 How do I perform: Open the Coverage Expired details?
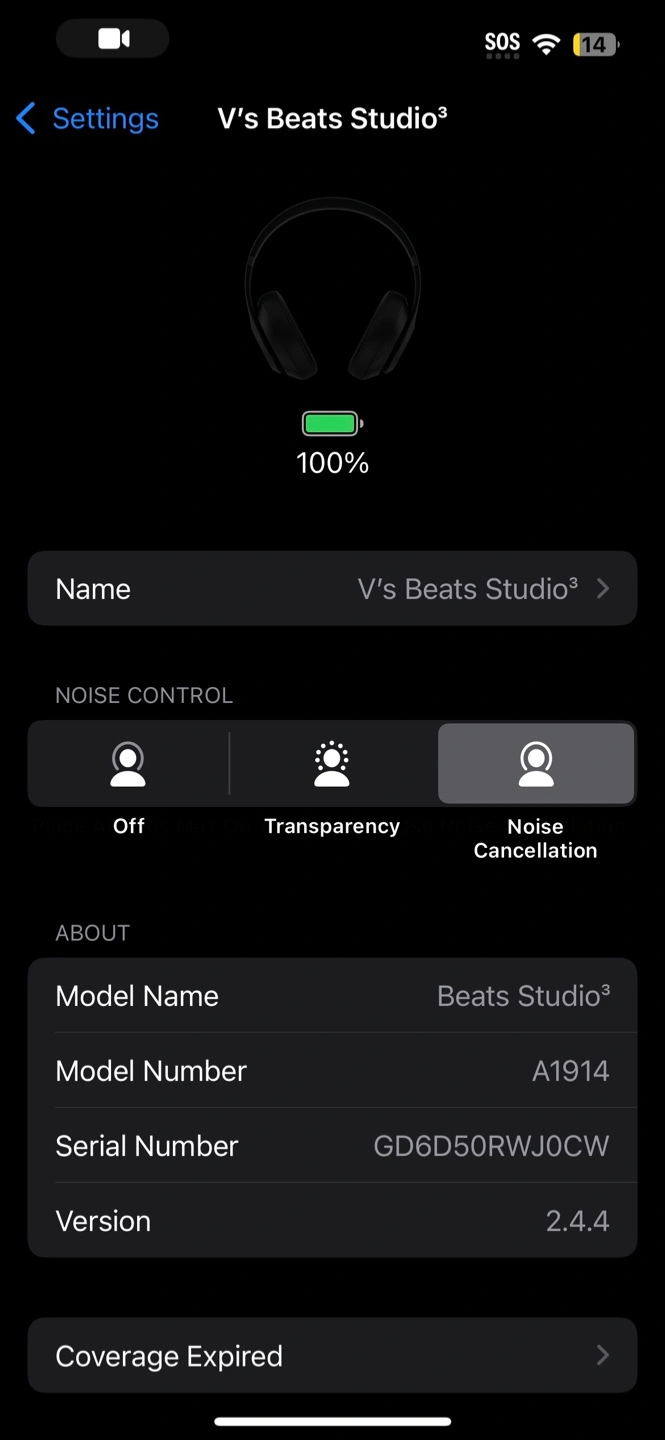pyautogui.click(x=332, y=1355)
